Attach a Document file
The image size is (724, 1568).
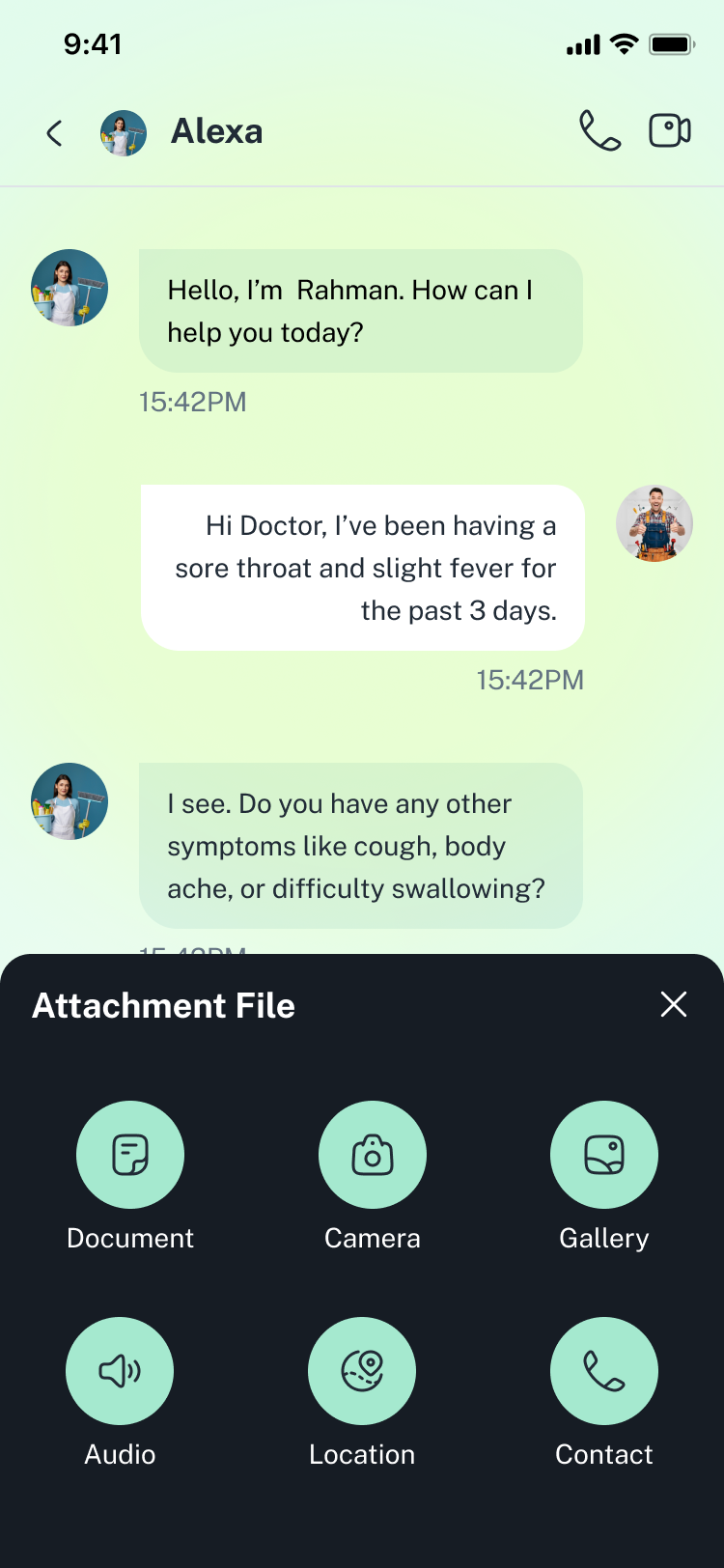(130, 1155)
